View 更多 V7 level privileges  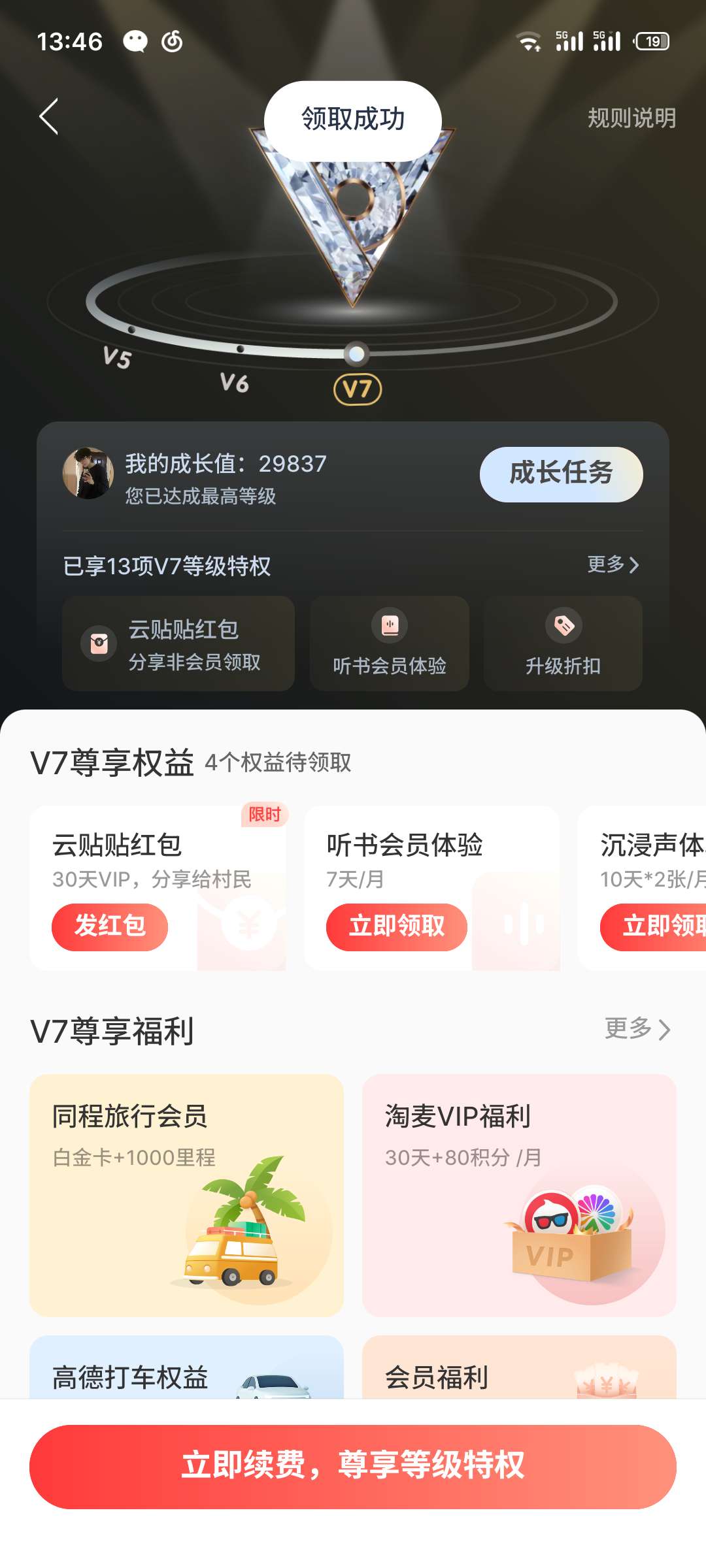[x=613, y=564]
